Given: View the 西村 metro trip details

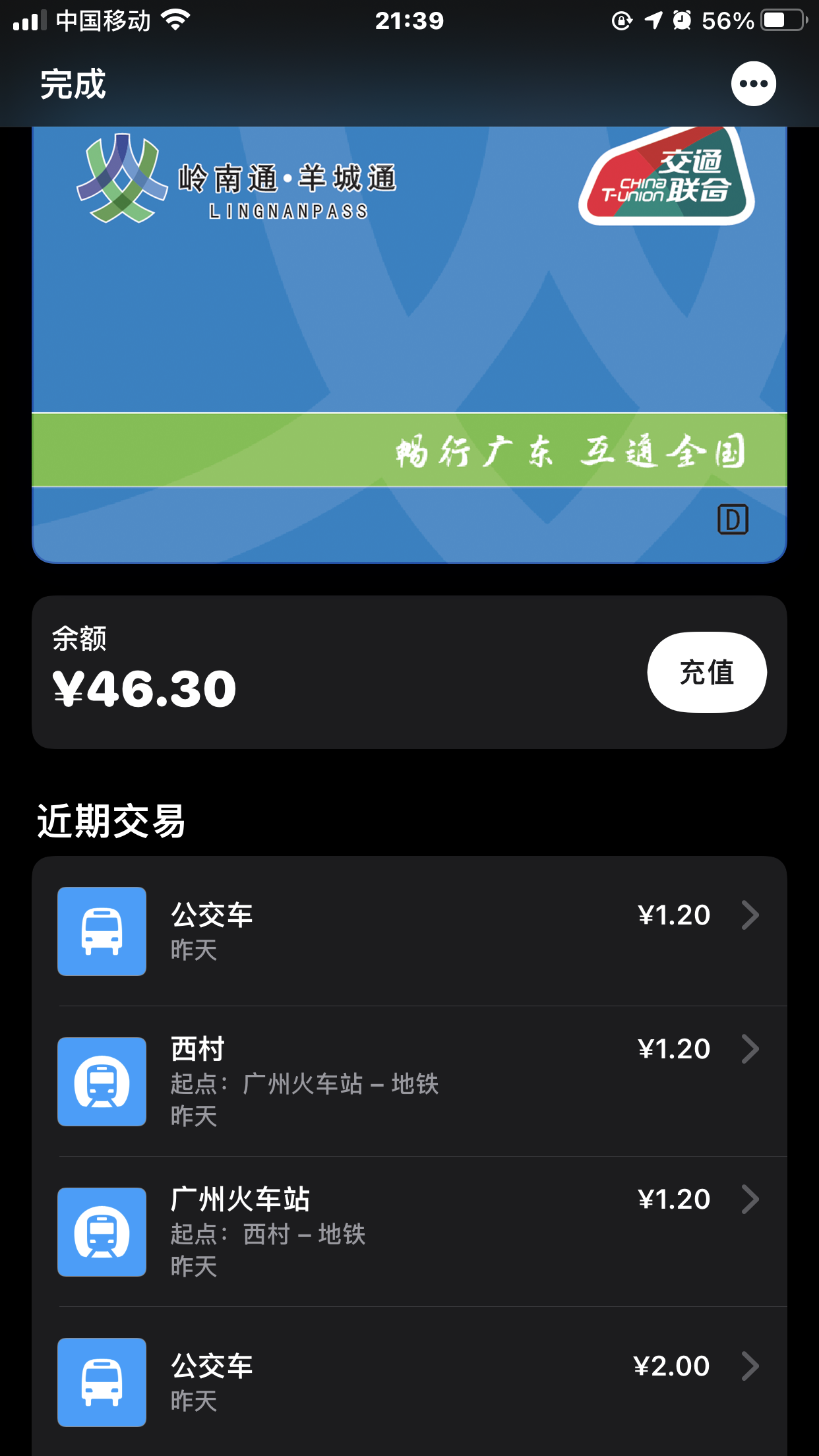Looking at the screenshot, I should point(409,1081).
